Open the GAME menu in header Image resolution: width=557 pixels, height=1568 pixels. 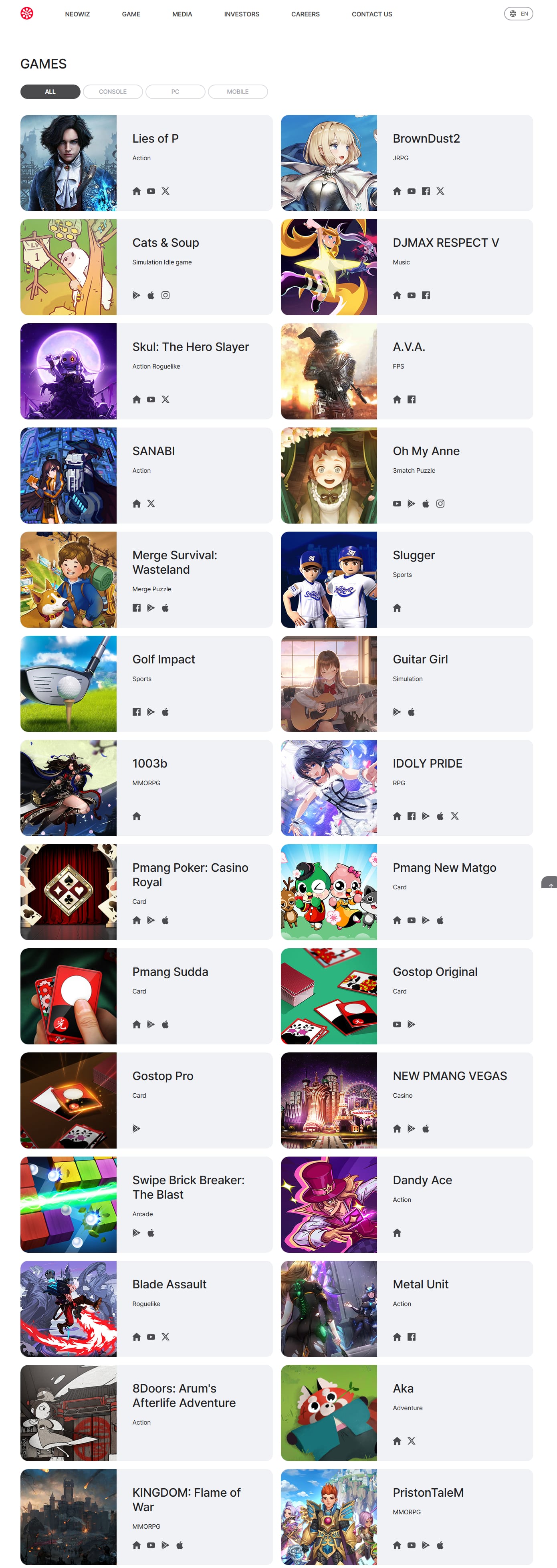pyautogui.click(x=131, y=14)
